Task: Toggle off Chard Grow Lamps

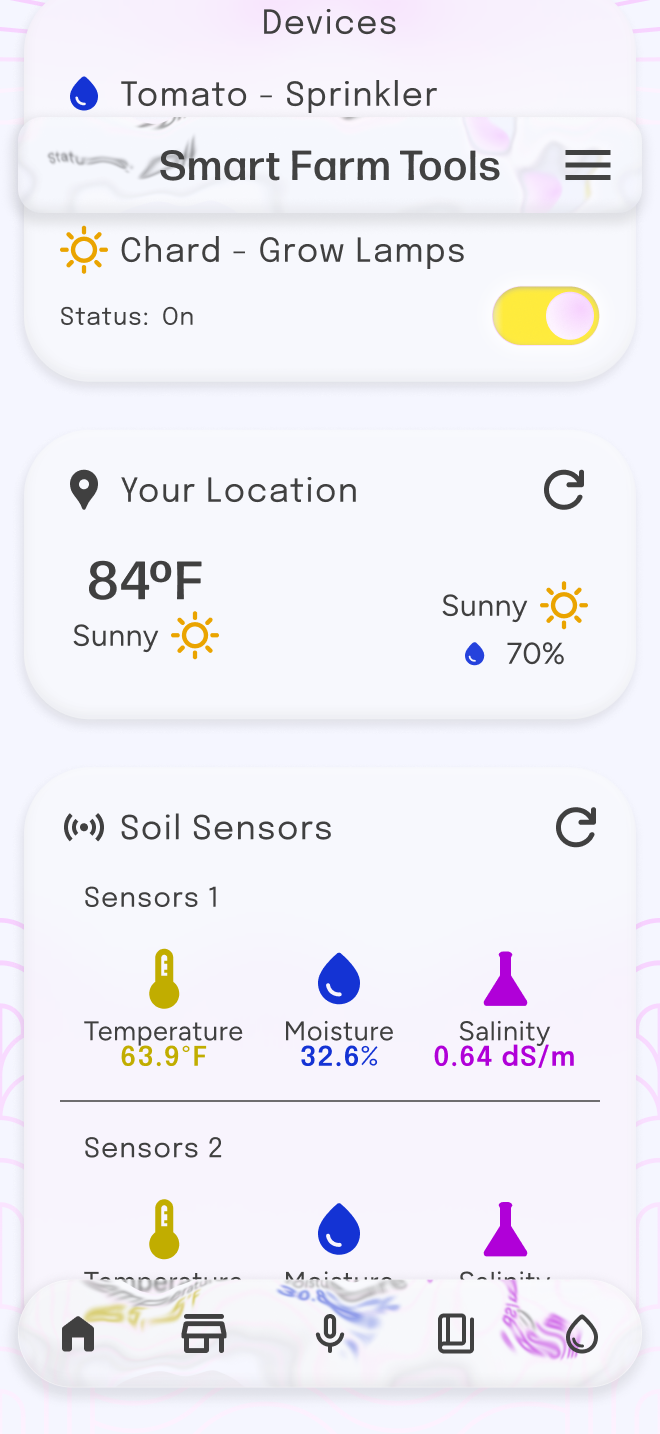Action: 546,316
